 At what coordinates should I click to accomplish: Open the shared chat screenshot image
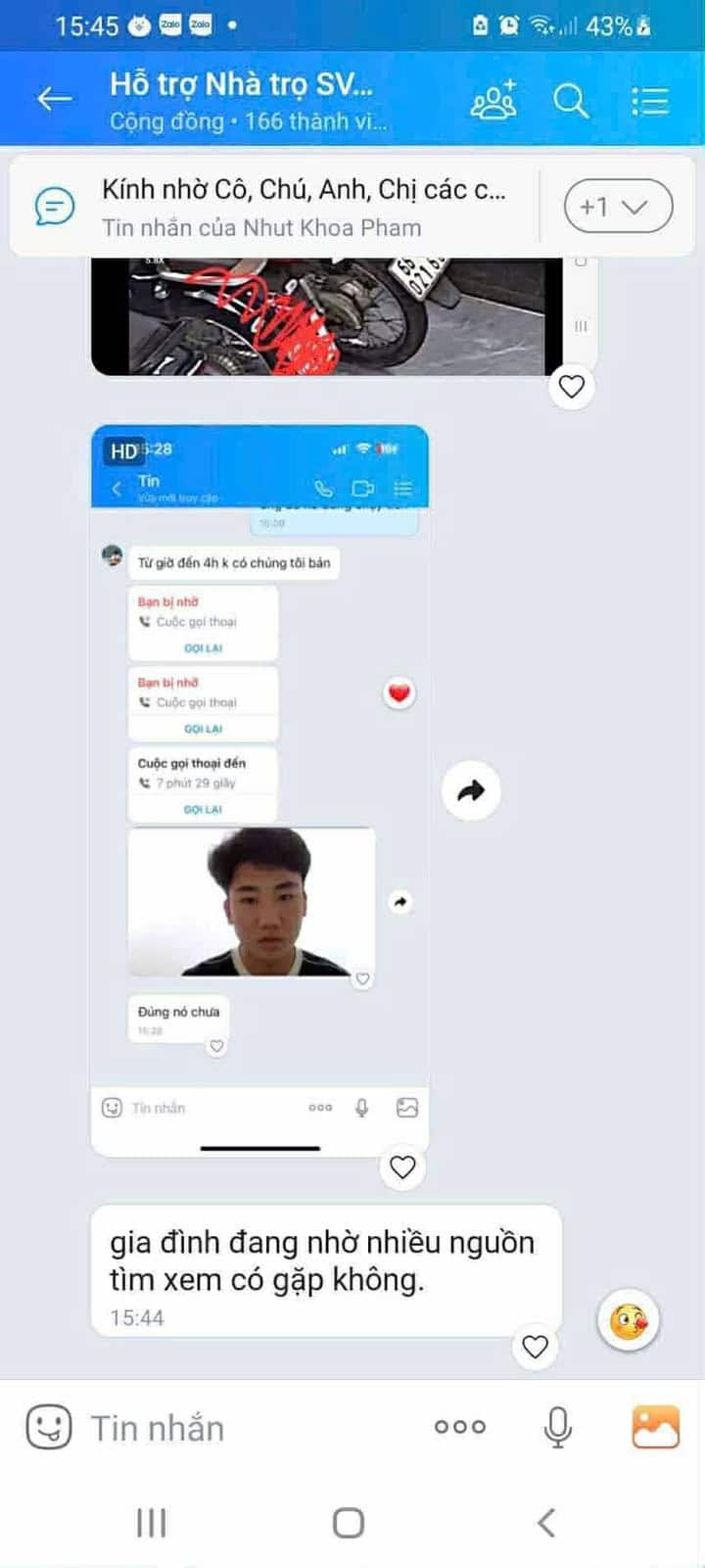(x=259, y=784)
